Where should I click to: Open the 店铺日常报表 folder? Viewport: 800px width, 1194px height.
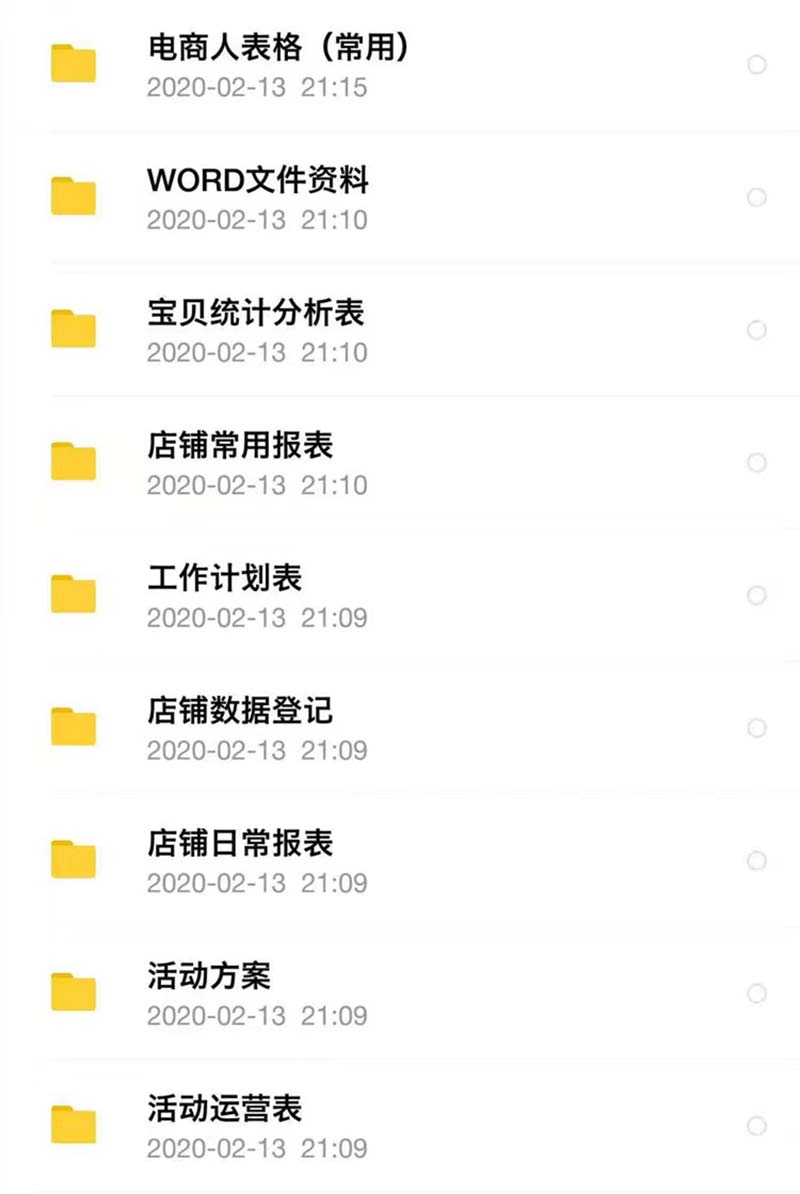click(240, 844)
